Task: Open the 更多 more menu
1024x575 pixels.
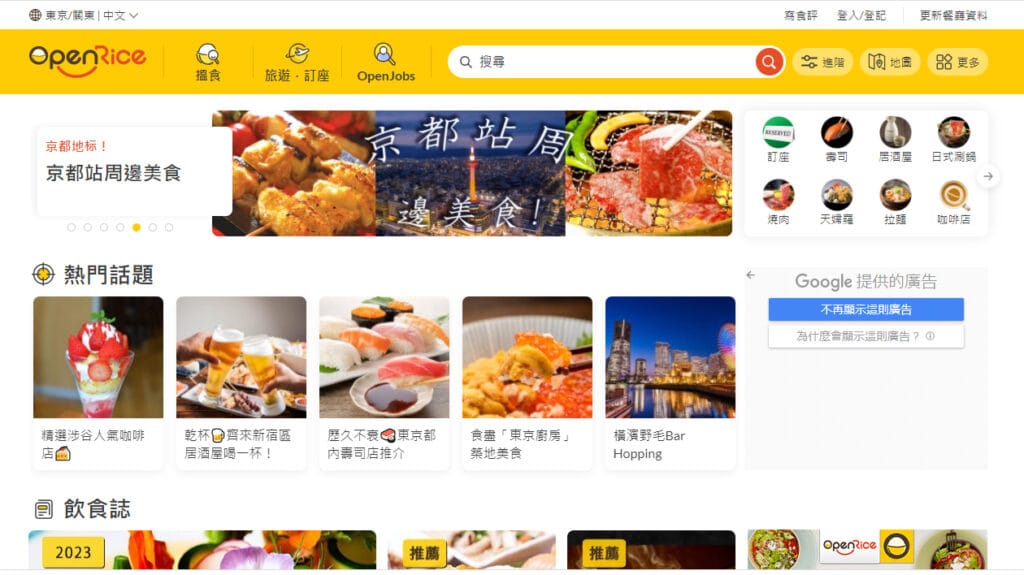Action: tap(957, 62)
